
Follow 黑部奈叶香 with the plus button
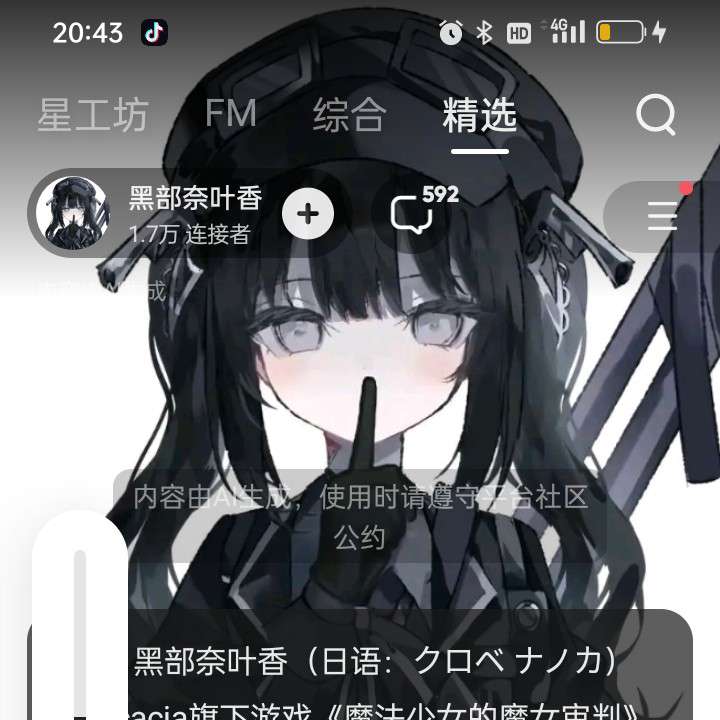[308, 214]
